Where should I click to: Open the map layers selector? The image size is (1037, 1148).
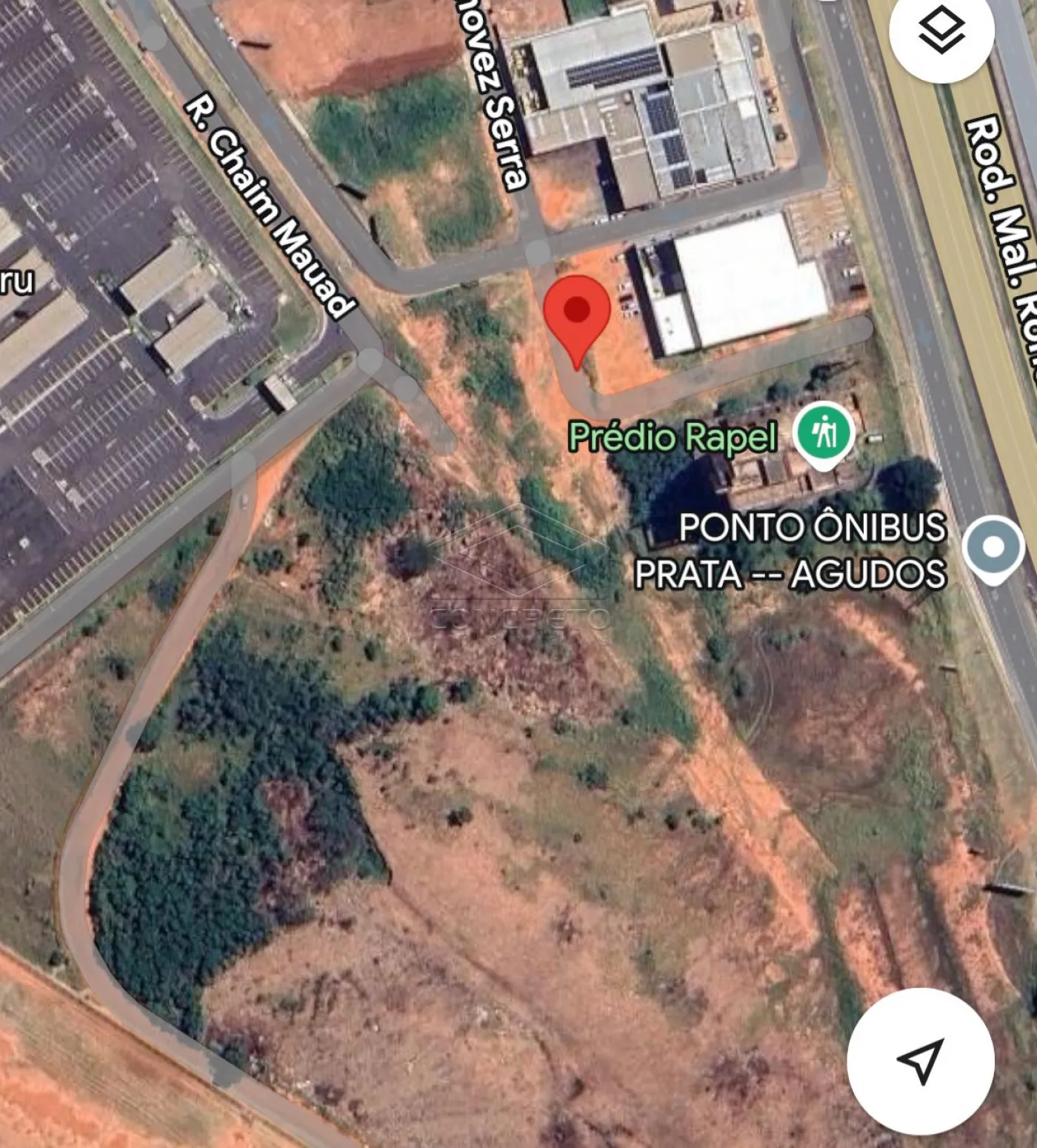(x=941, y=31)
